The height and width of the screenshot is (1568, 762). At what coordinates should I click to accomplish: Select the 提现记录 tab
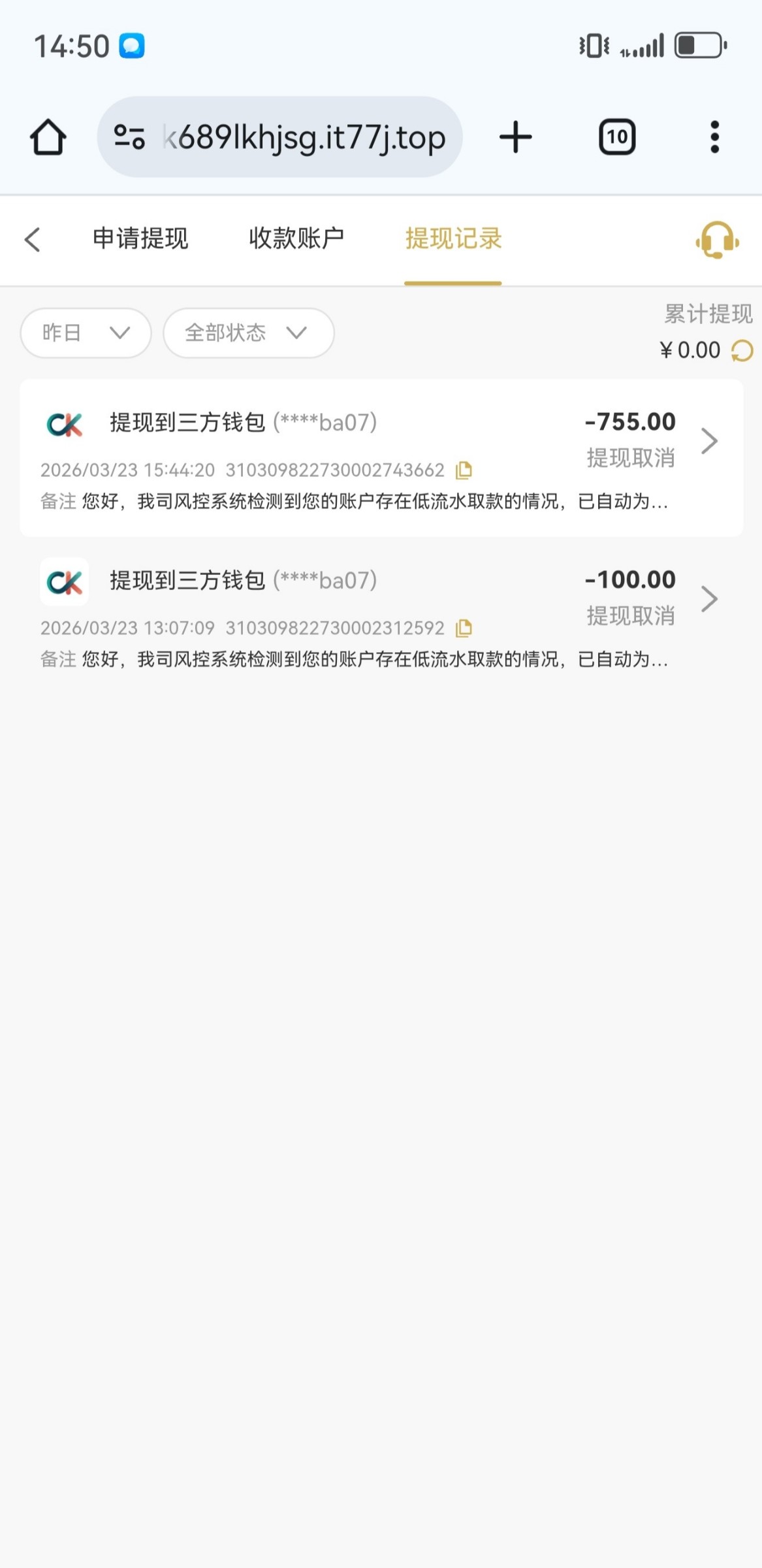453,239
